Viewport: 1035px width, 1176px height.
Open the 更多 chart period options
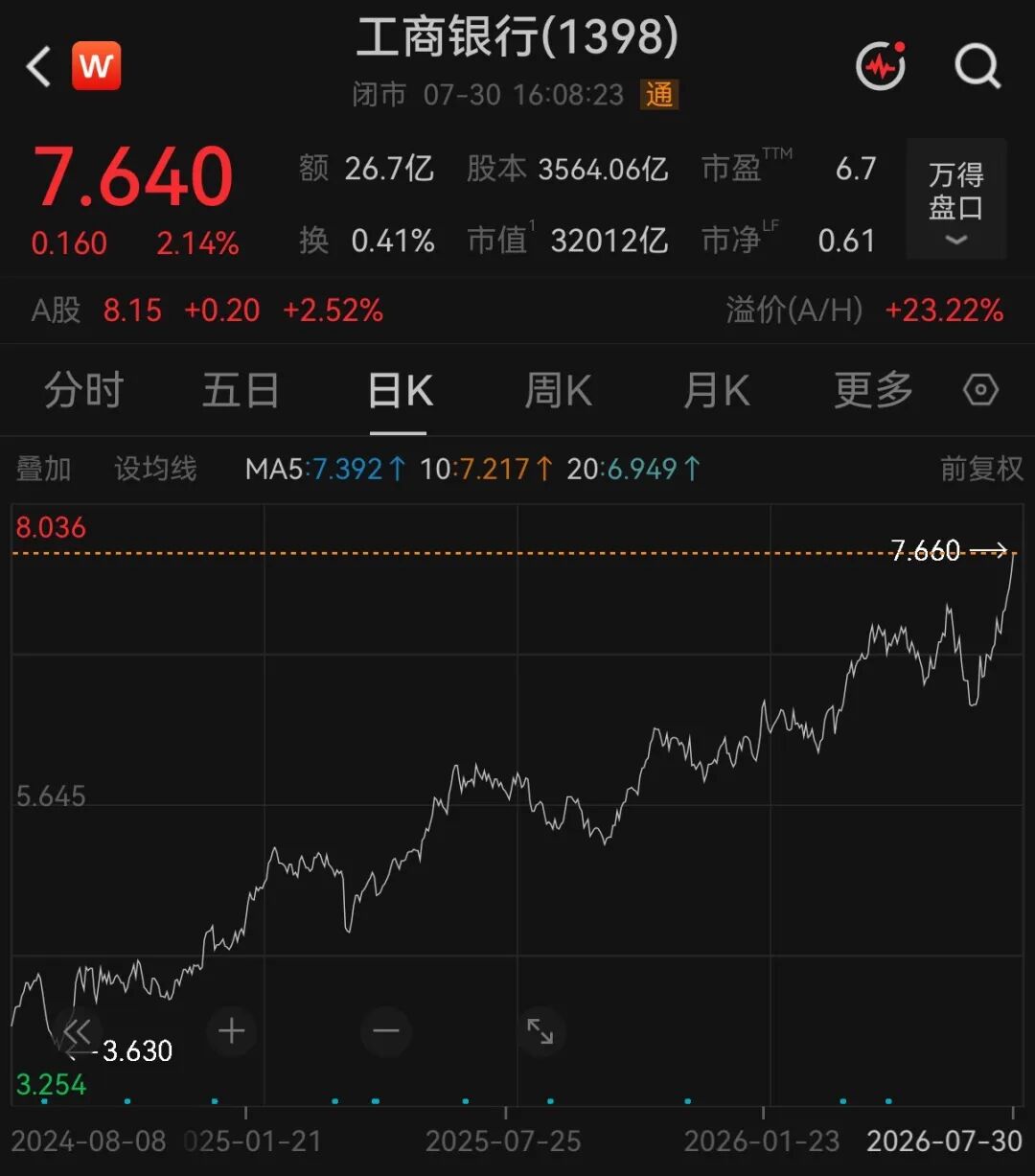coord(873,391)
